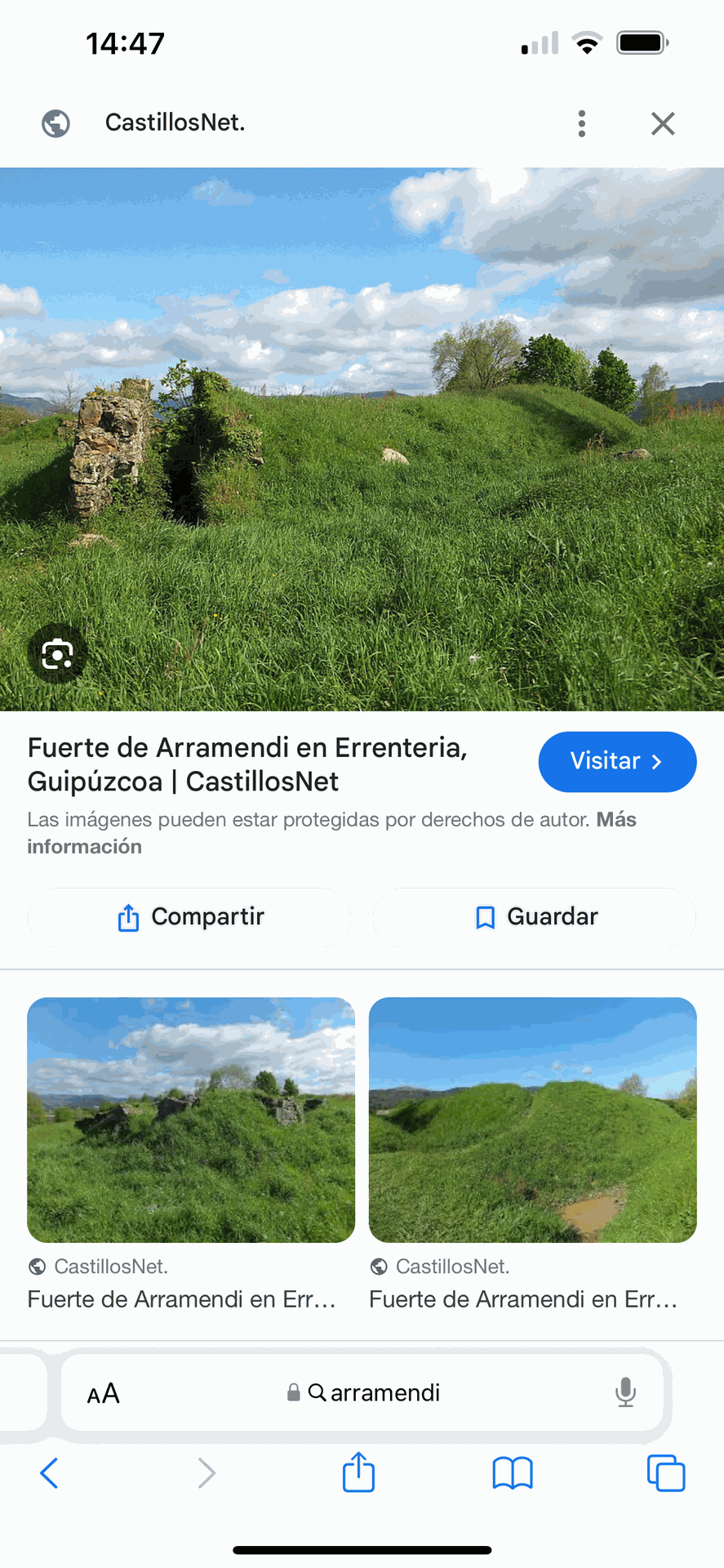Save the image with Guardar
This screenshot has height=1568, width=724.
coord(535,917)
